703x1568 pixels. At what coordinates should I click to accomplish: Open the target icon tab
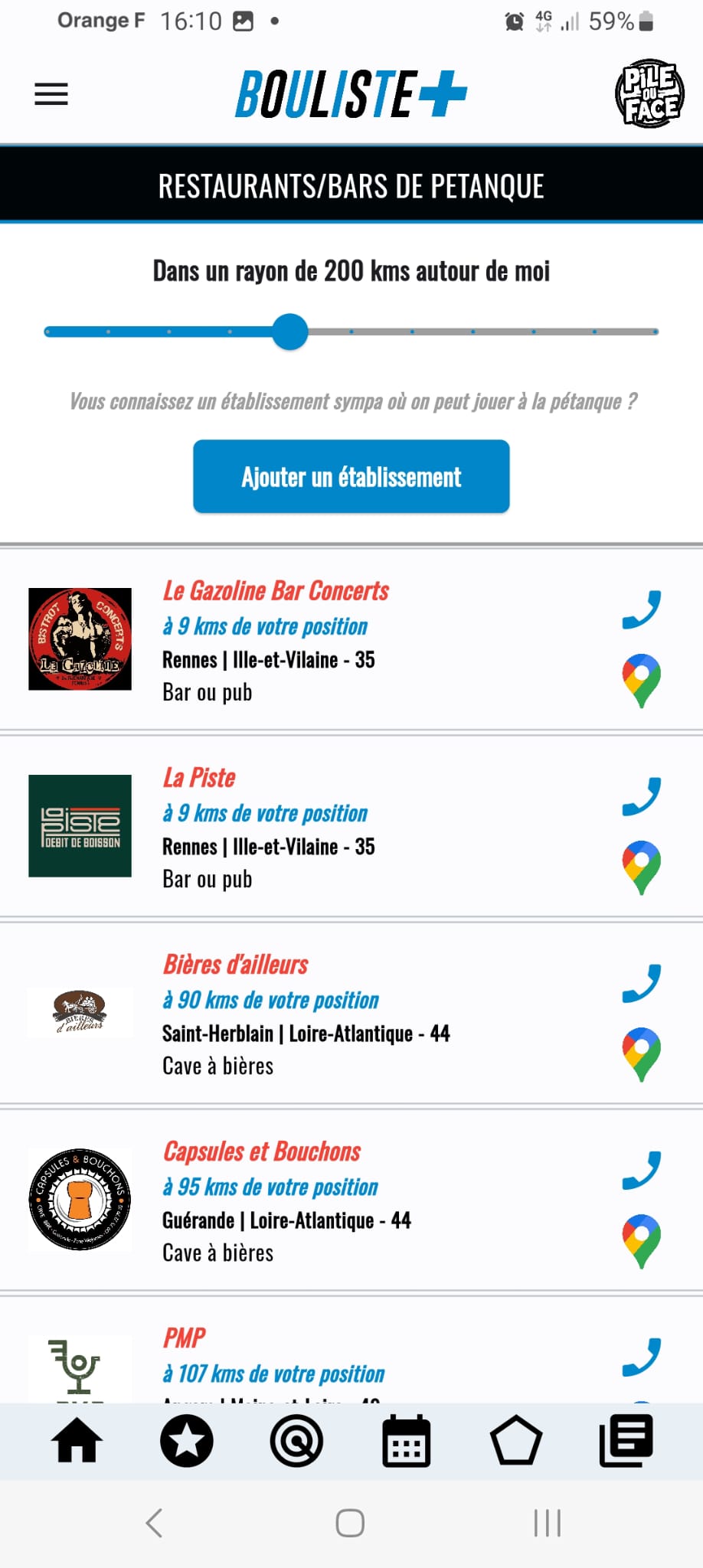(x=296, y=1440)
